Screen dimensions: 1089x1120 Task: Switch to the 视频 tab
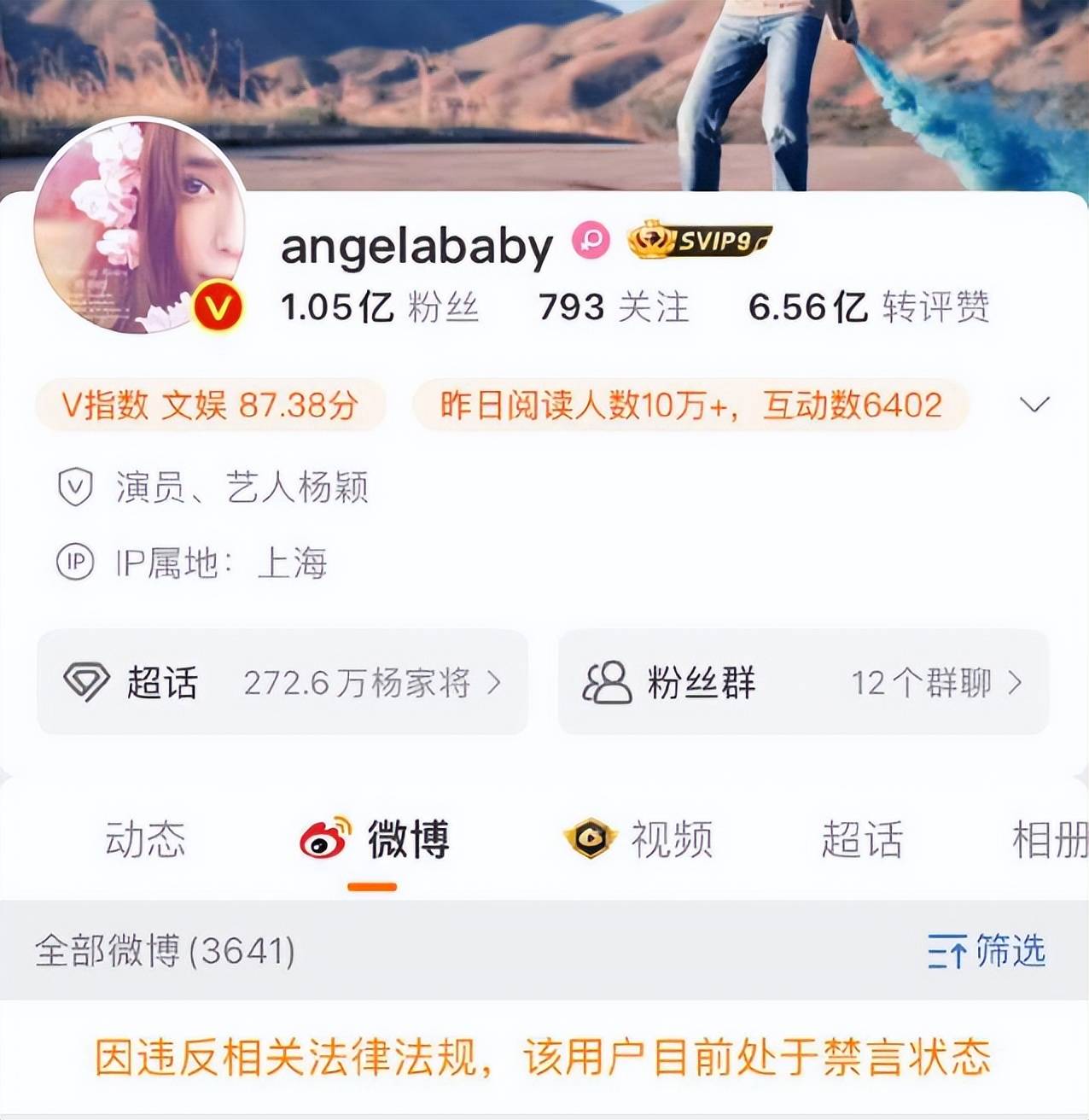coord(638,839)
